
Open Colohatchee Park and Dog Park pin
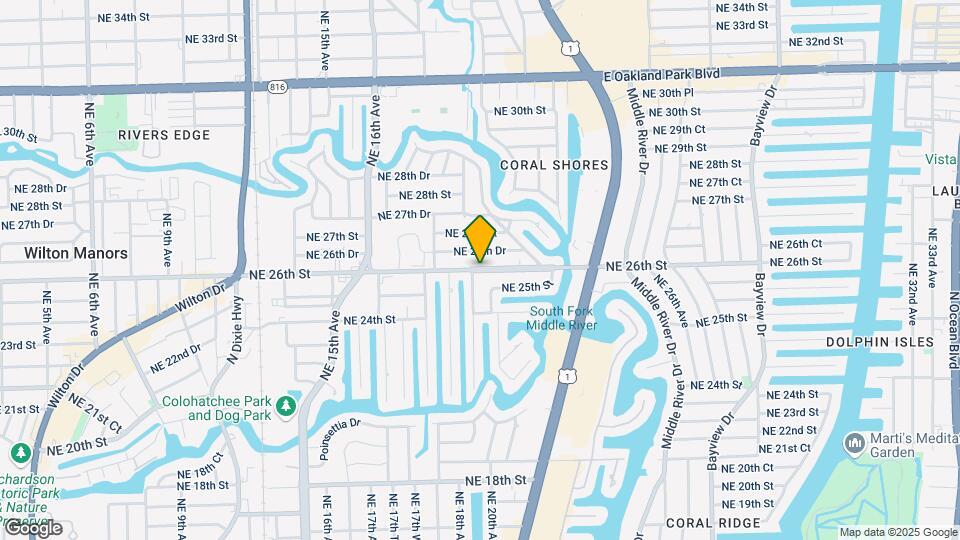click(x=287, y=406)
